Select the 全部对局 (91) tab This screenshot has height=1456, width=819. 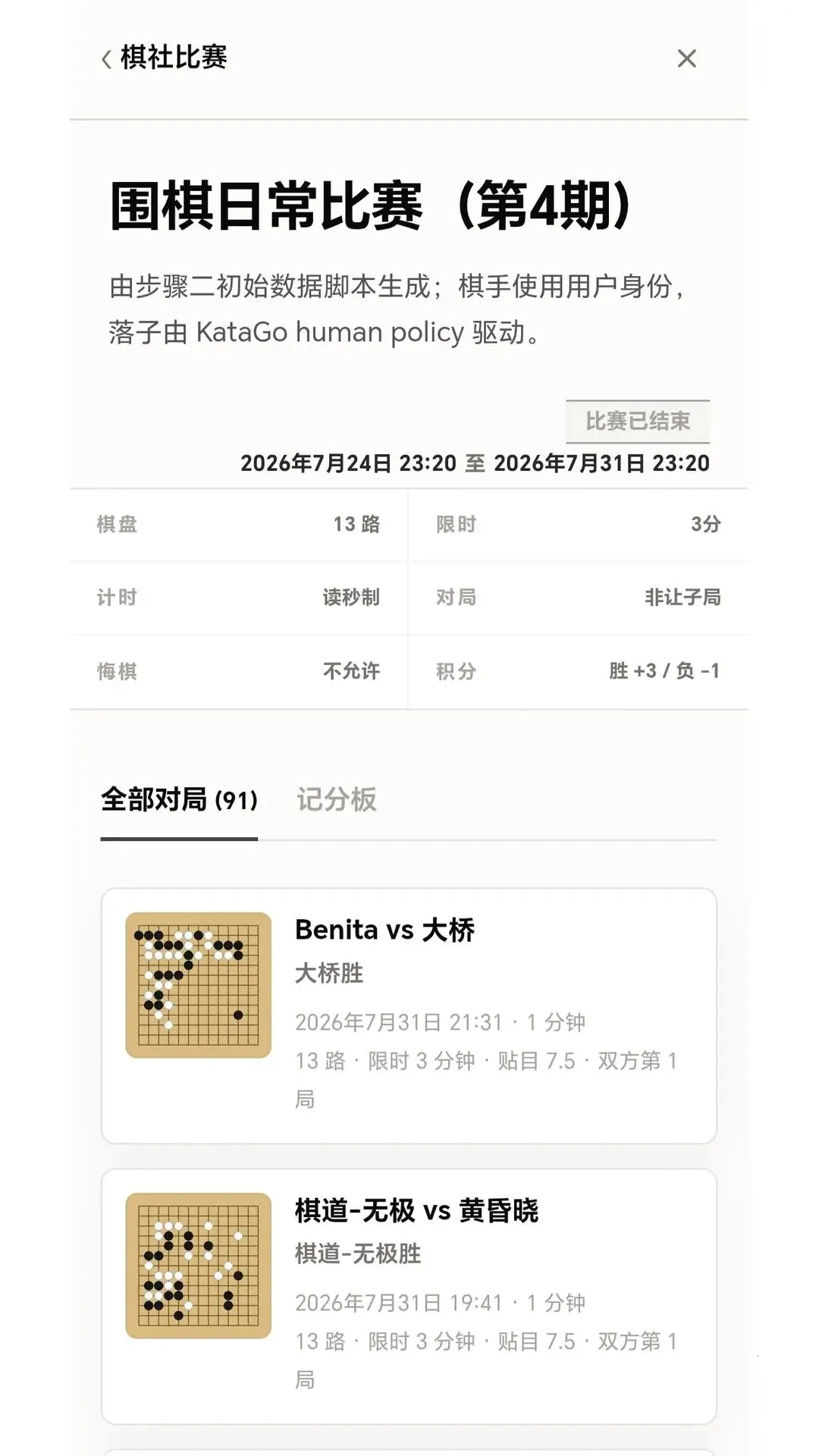click(x=179, y=800)
